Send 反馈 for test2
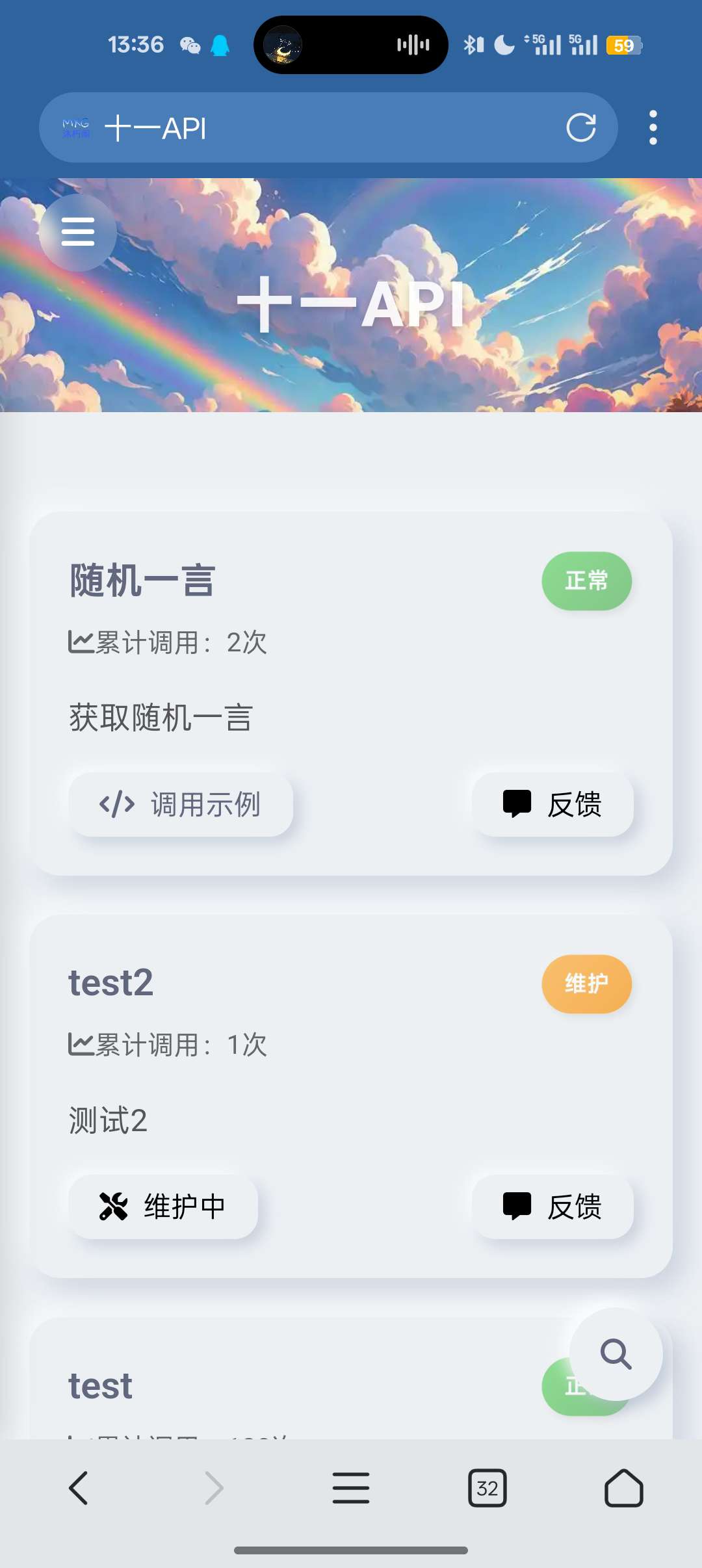 552,1207
